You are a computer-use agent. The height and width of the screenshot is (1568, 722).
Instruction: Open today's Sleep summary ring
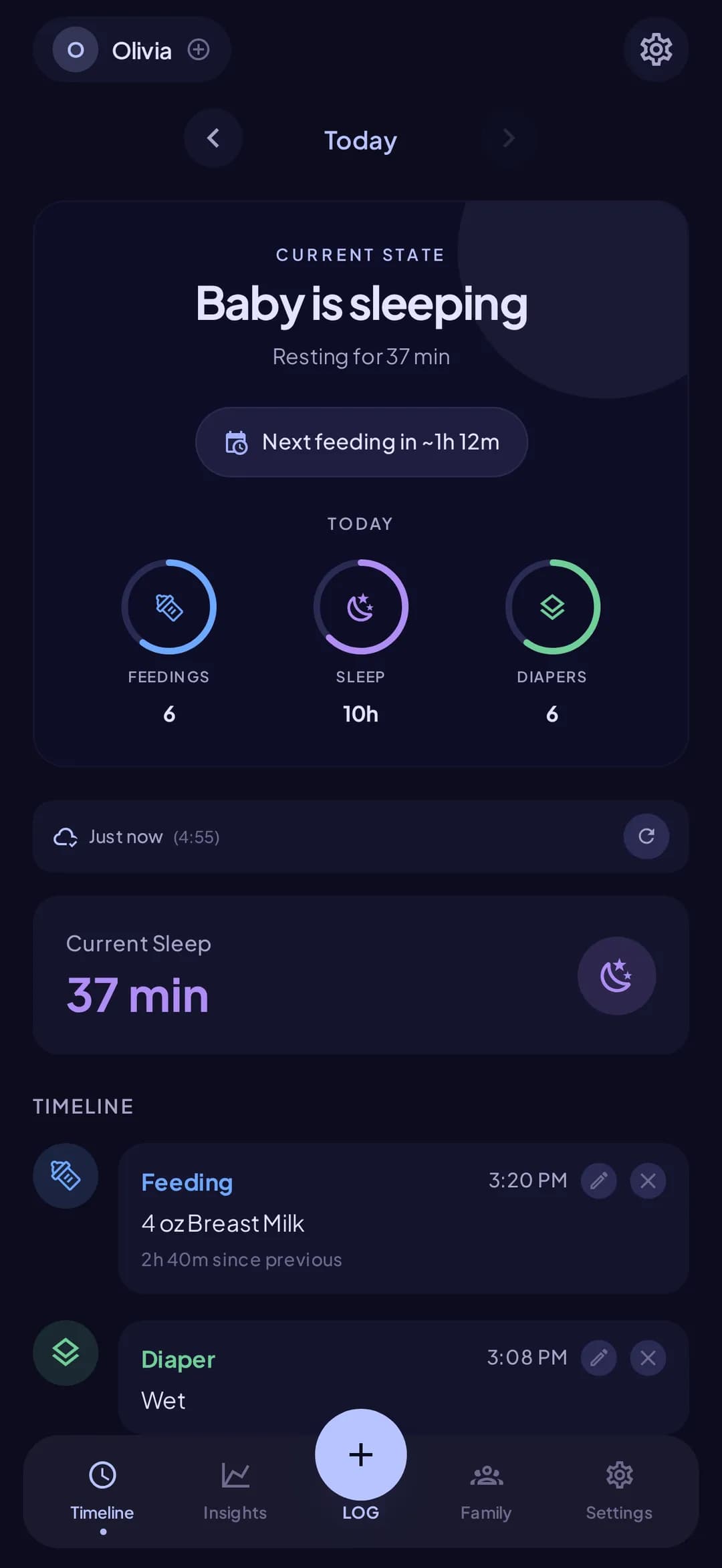click(x=361, y=607)
